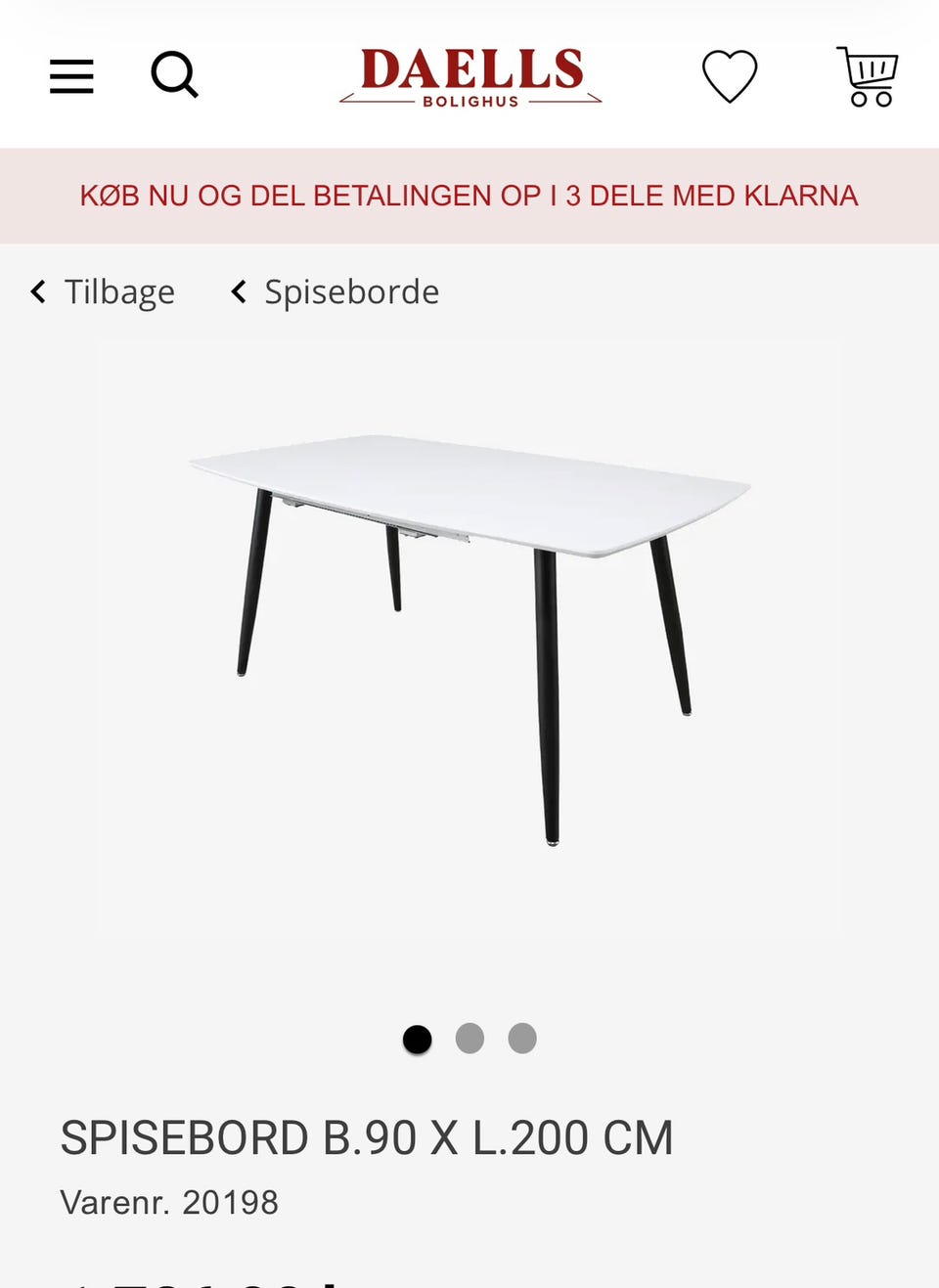The height and width of the screenshot is (1288, 939).
Task: Click the back chevron beside Tilbage
Action: tap(37, 291)
